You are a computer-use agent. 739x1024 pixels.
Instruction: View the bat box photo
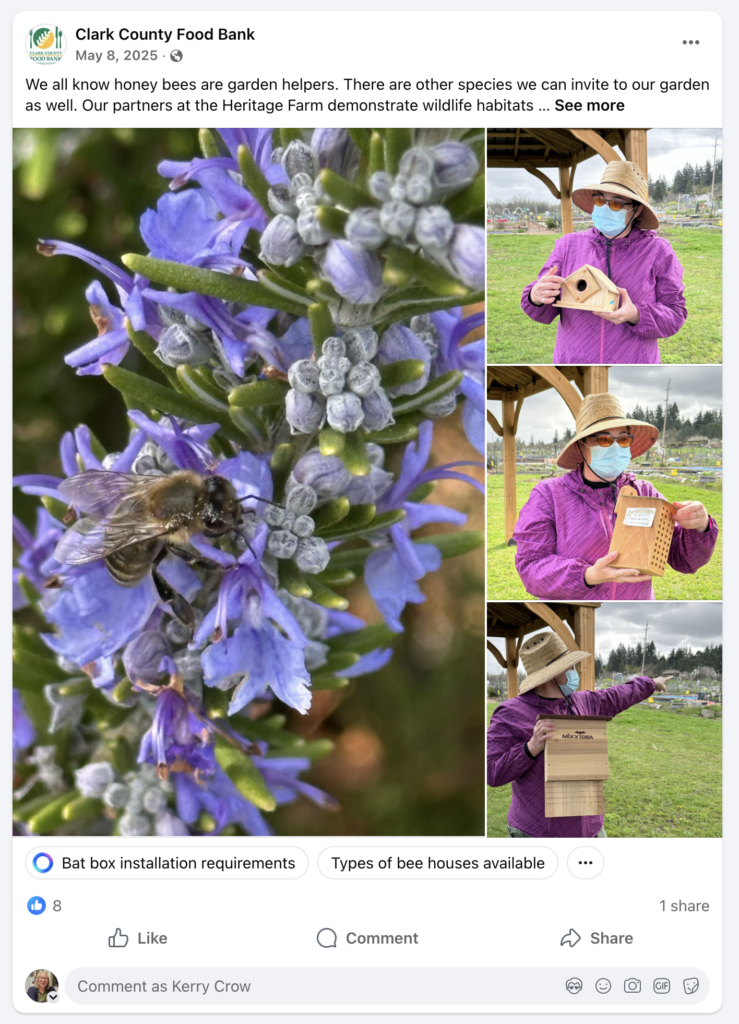(603, 719)
